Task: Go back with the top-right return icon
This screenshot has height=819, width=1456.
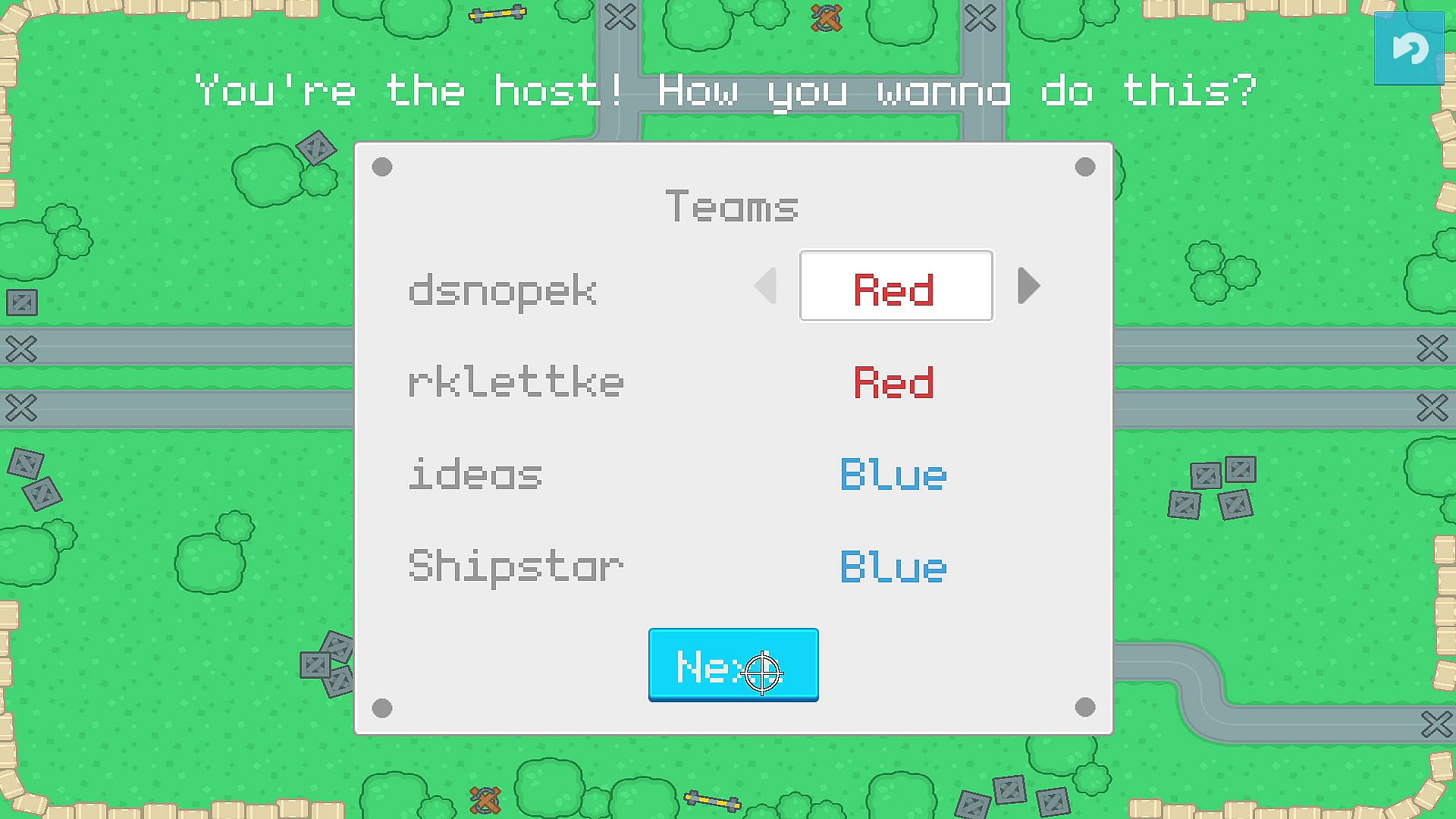Action: (x=1408, y=49)
